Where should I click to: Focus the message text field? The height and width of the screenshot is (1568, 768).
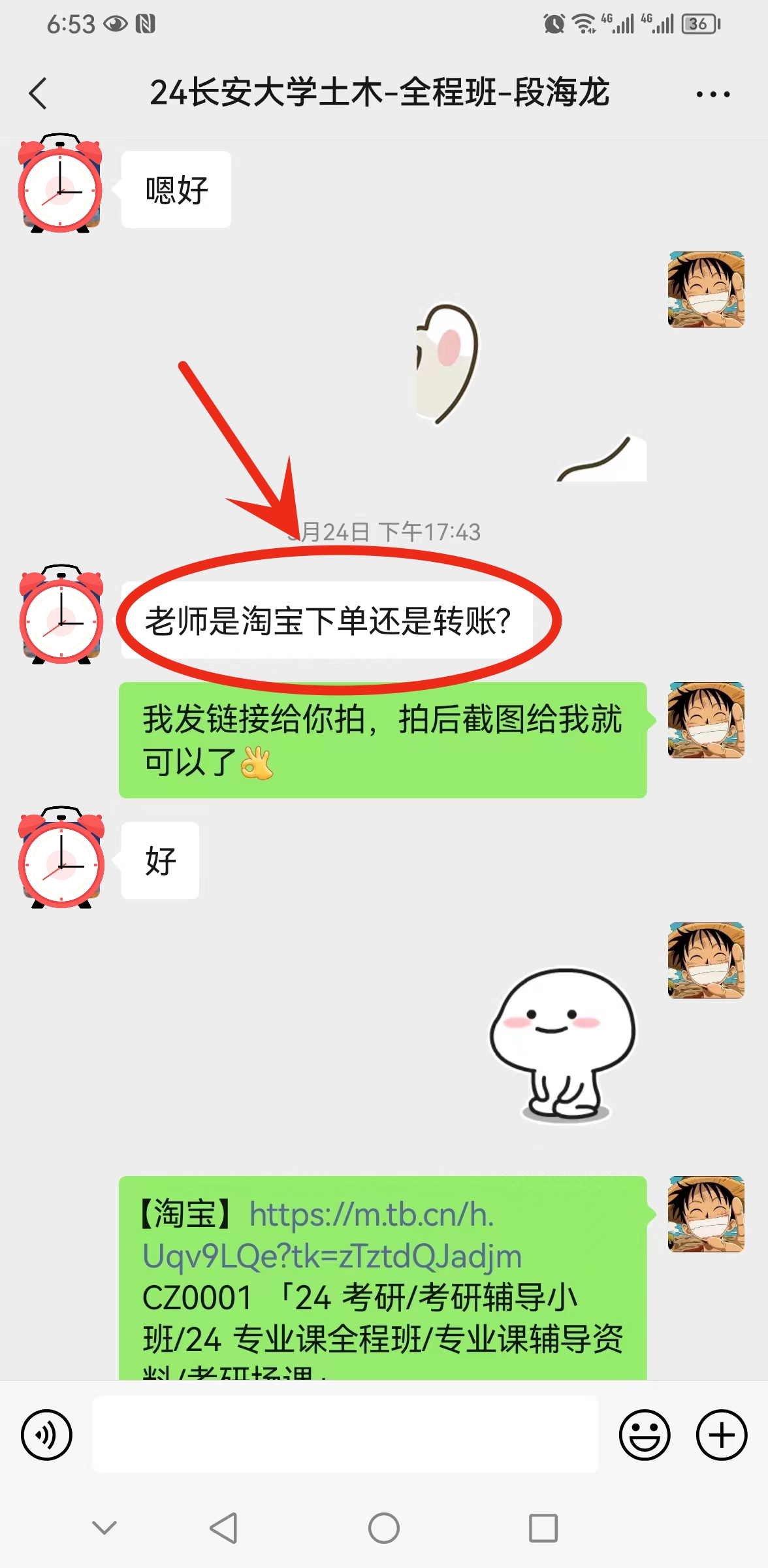point(345,1435)
